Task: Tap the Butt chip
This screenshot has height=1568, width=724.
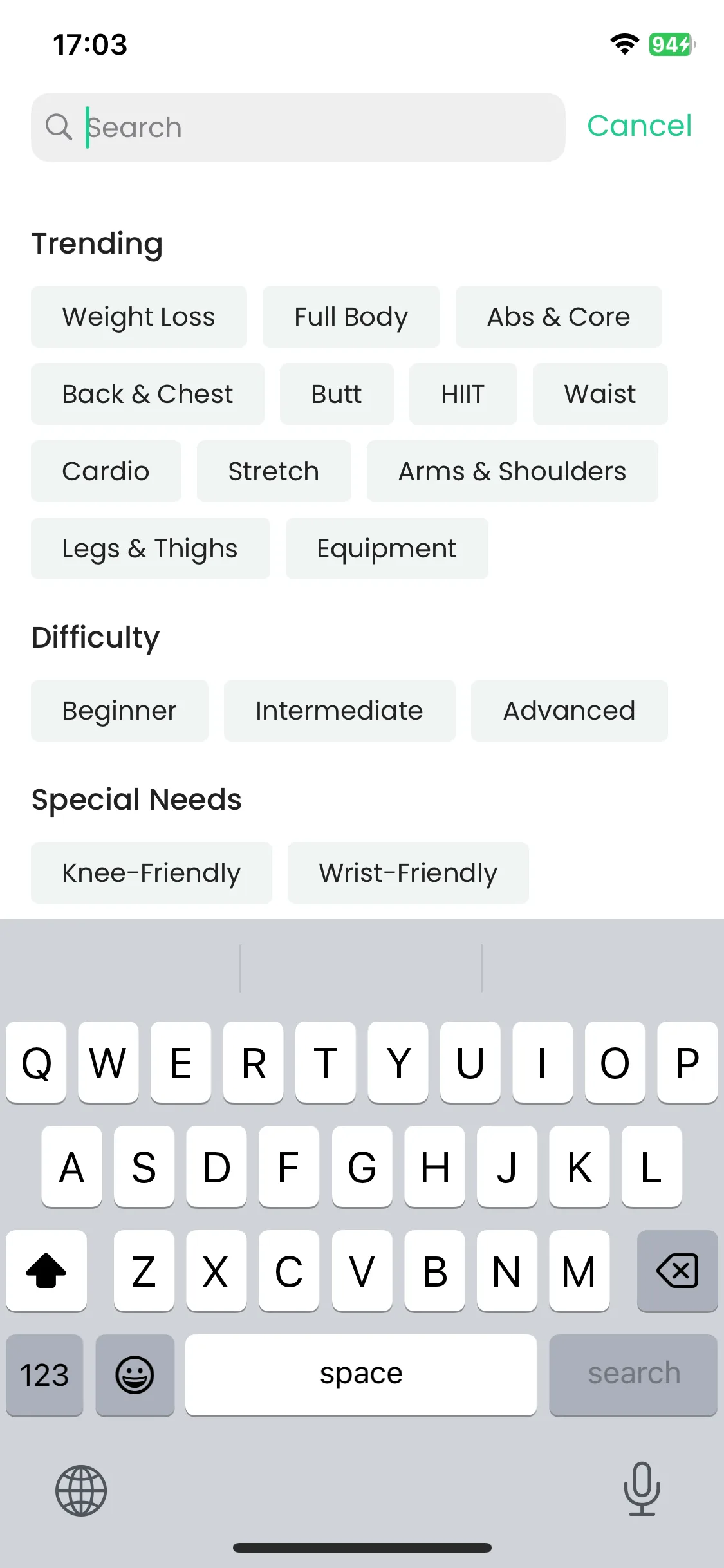Action: tap(336, 394)
